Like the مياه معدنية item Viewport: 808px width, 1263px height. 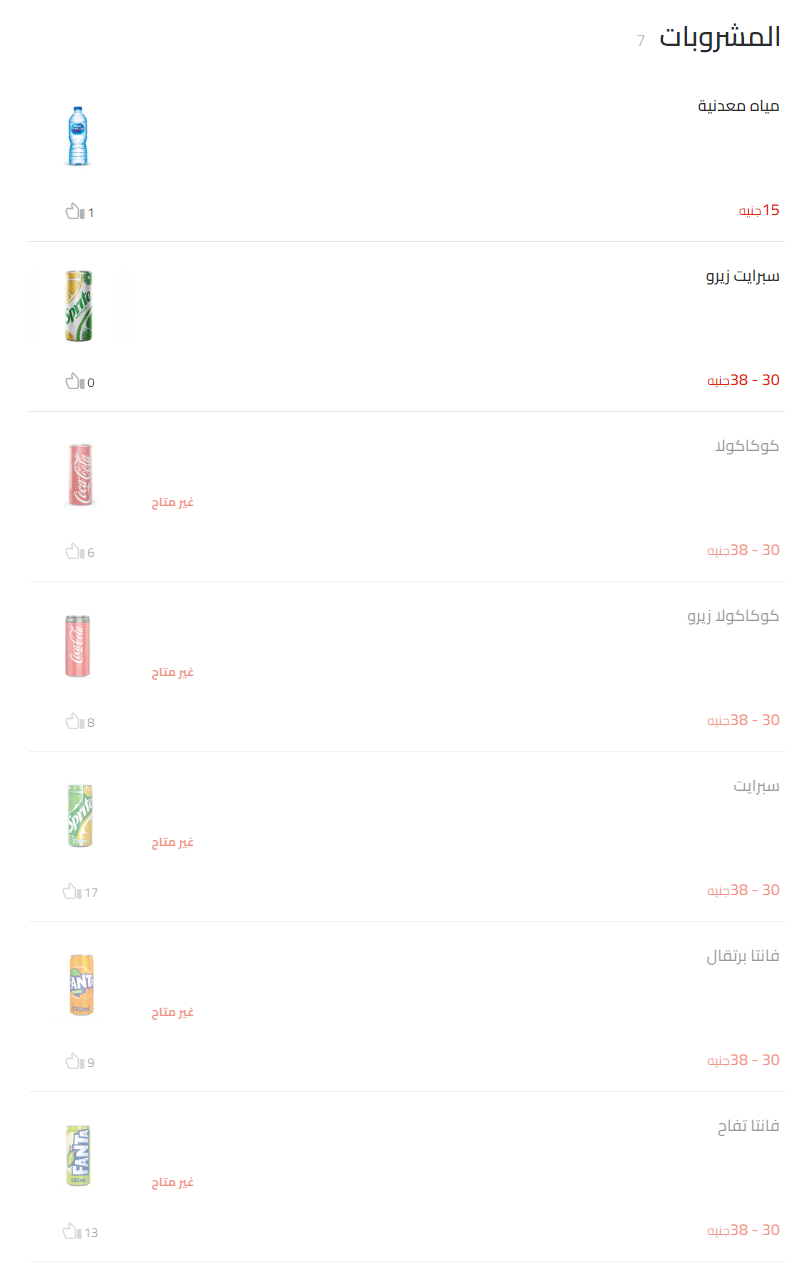pyautogui.click(x=73, y=212)
